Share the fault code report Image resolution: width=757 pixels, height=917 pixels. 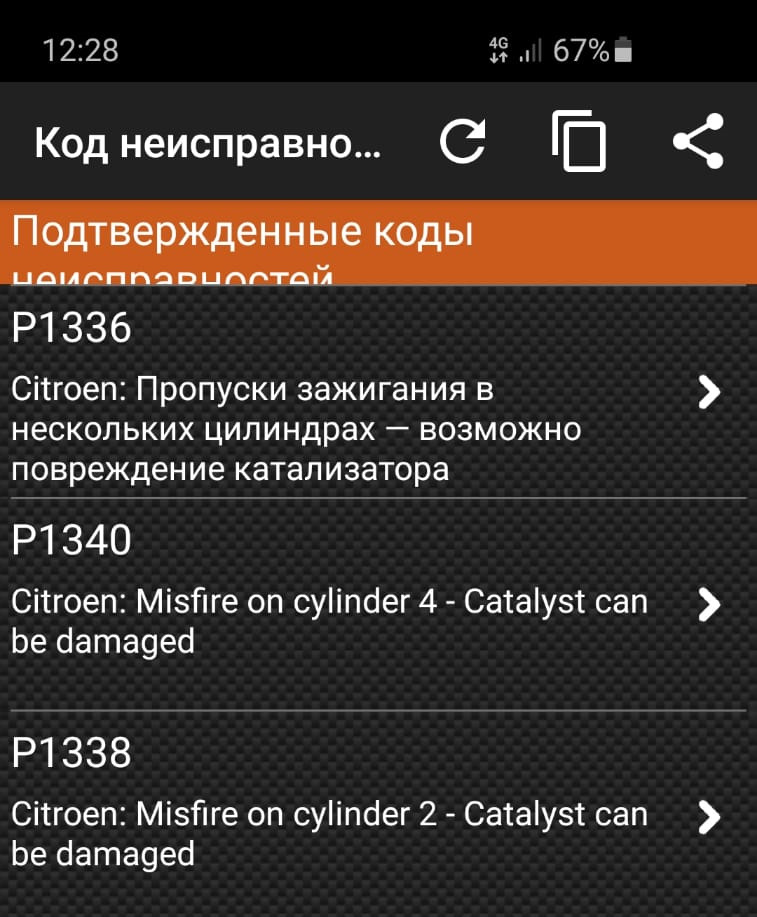point(697,141)
